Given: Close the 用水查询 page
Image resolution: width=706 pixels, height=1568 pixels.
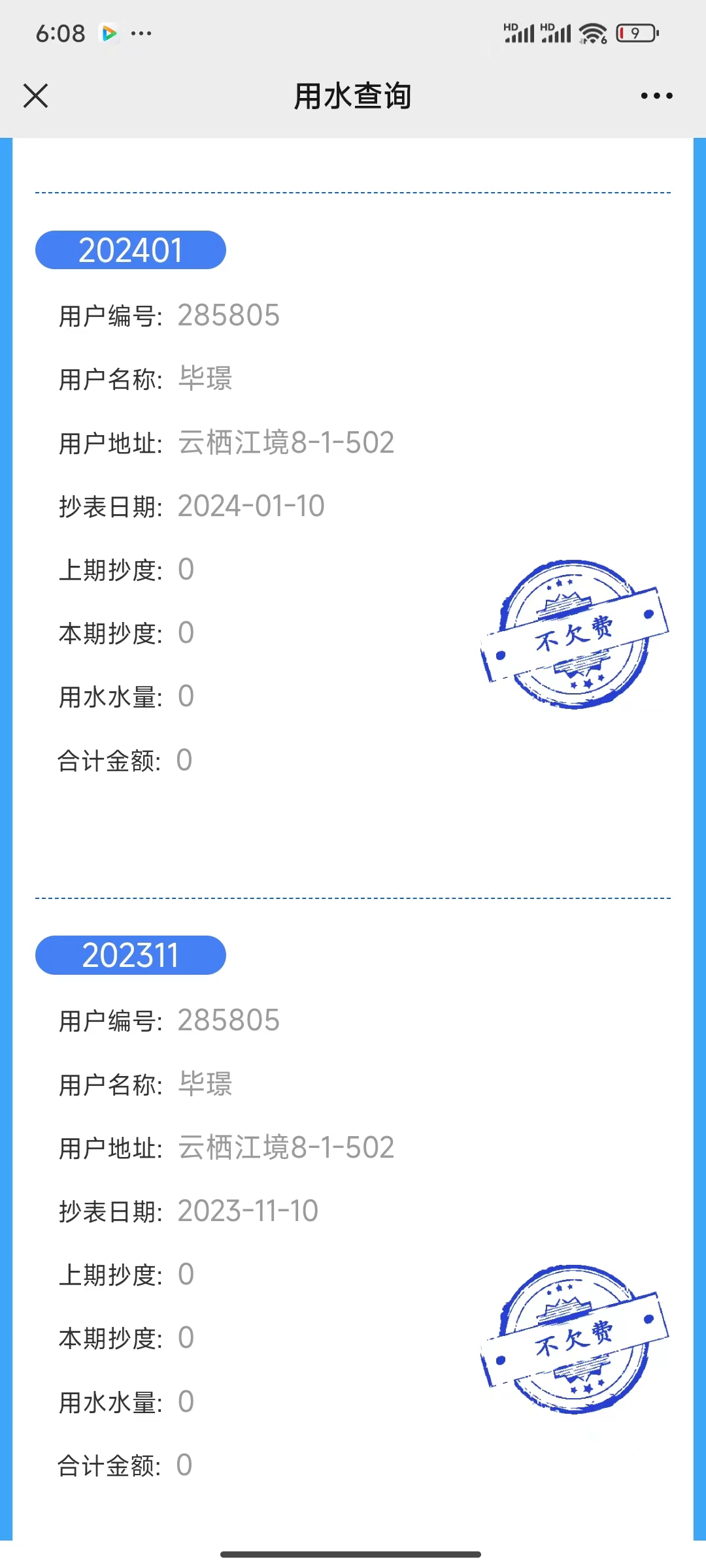Looking at the screenshot, I should (36, 96).
